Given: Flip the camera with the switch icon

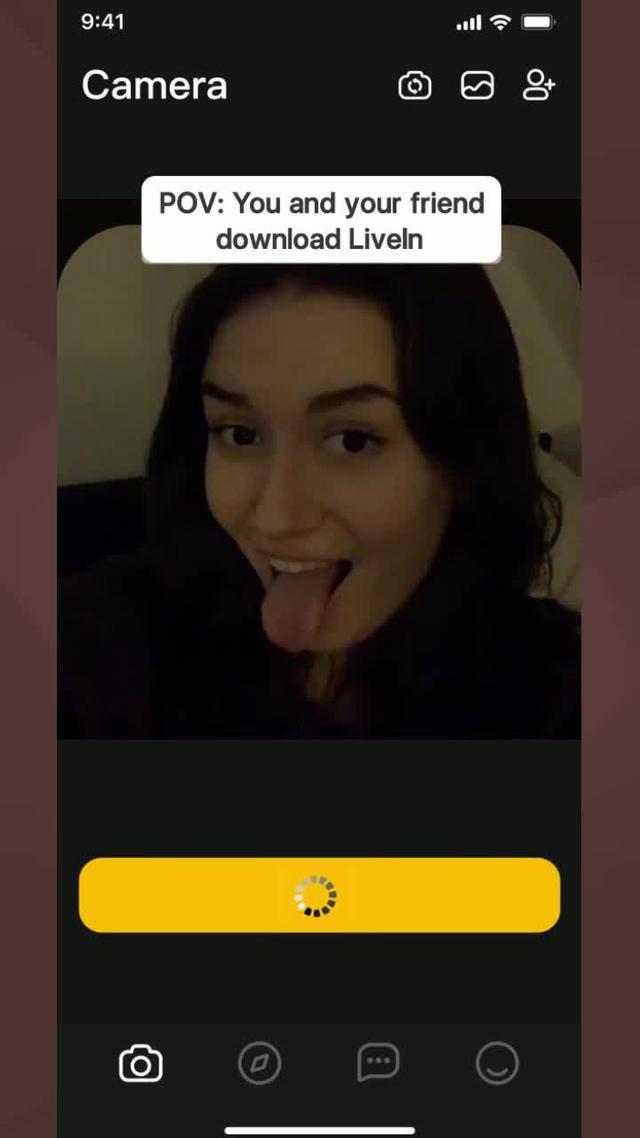Looking at the screenshot, I should point(414,86).
